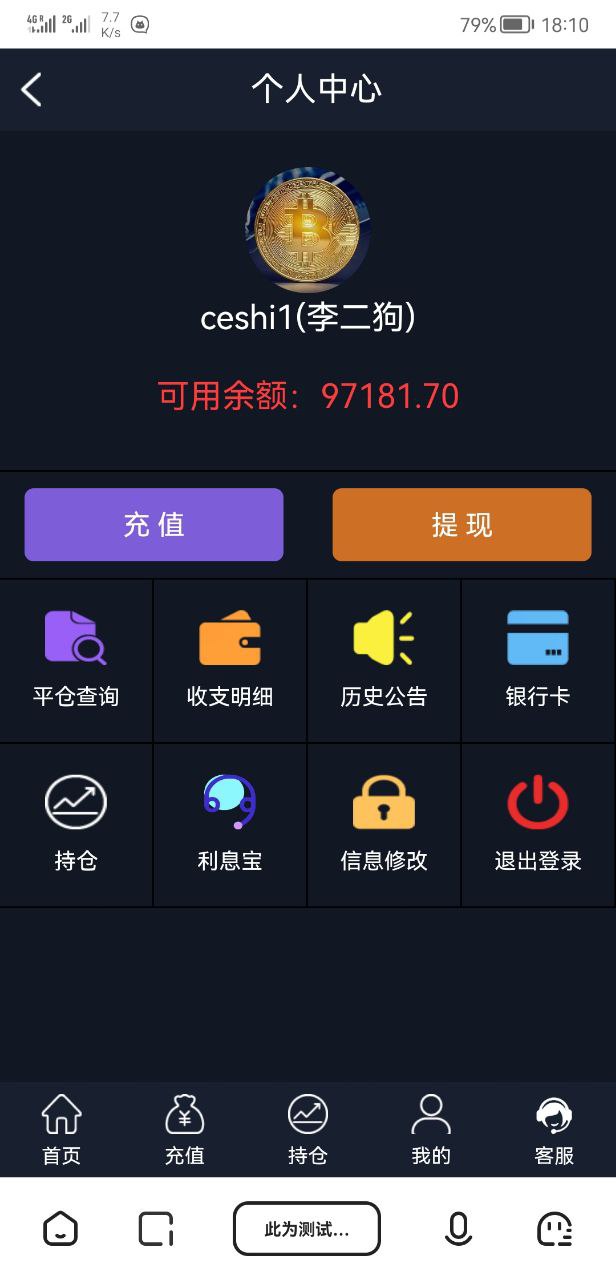View 历史公告 announcement history
This screenshot has width=616, height=1280.
[384, 660]
